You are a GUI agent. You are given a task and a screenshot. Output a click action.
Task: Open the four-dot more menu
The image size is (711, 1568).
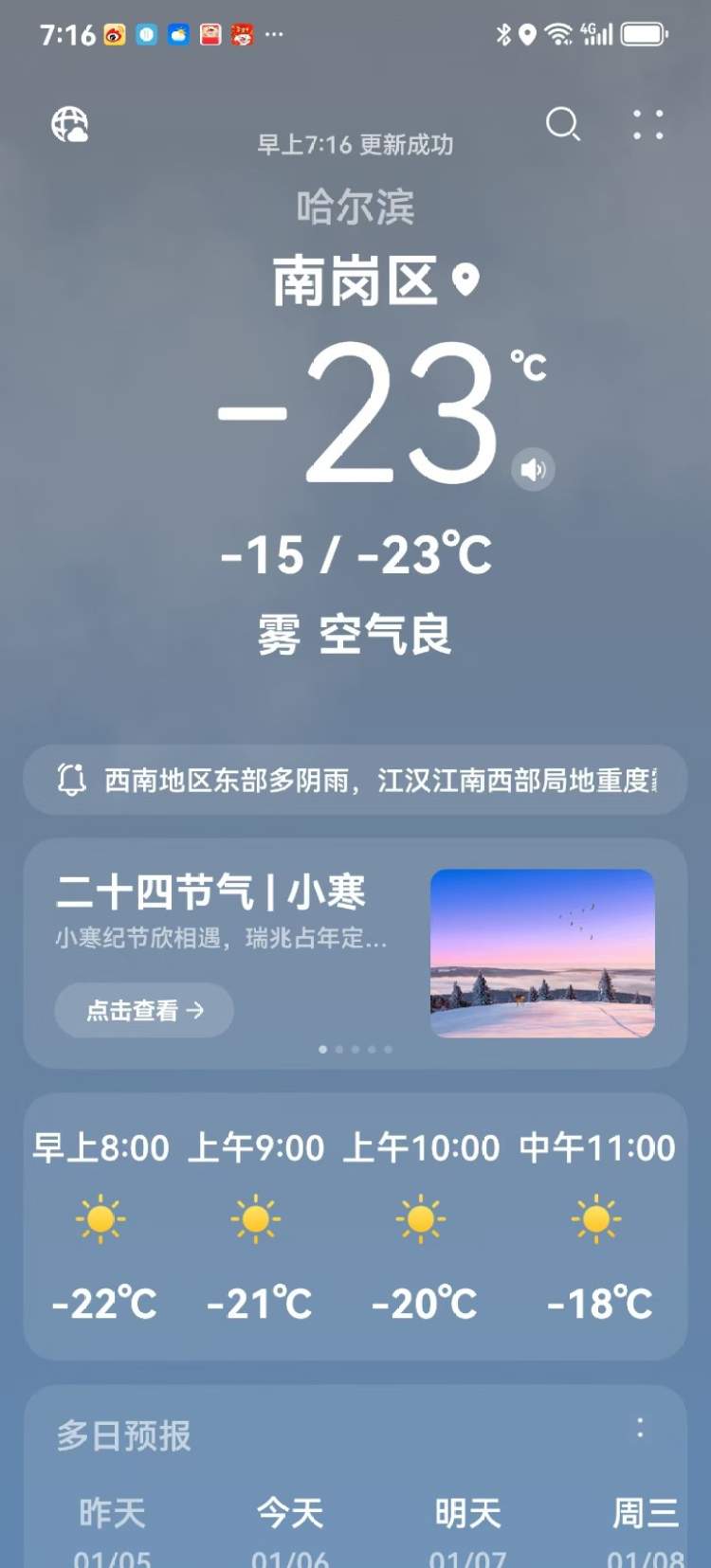tap(648, 124)
